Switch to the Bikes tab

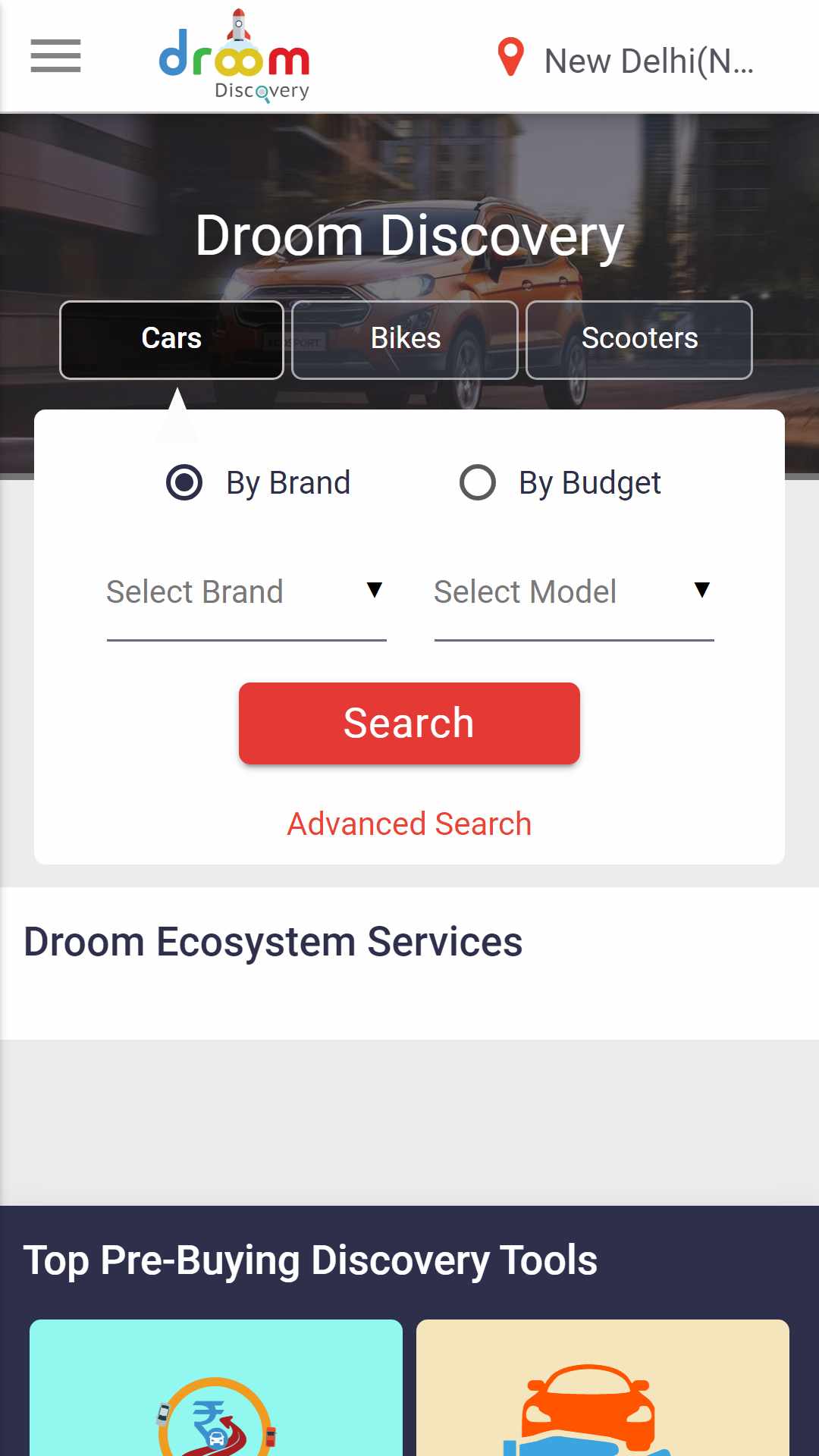[x=405, y=339]
